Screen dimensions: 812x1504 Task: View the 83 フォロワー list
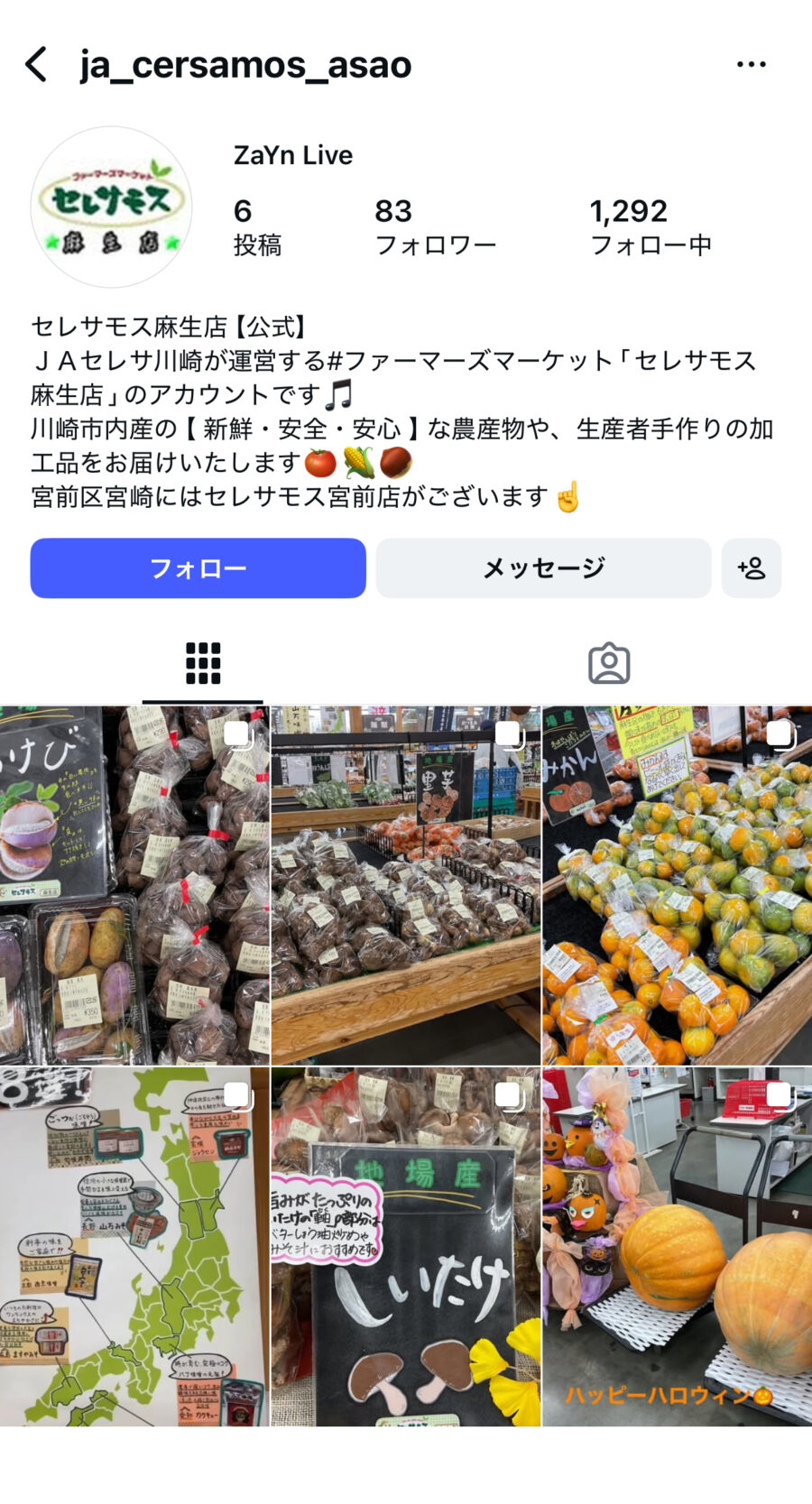point(435,226)
